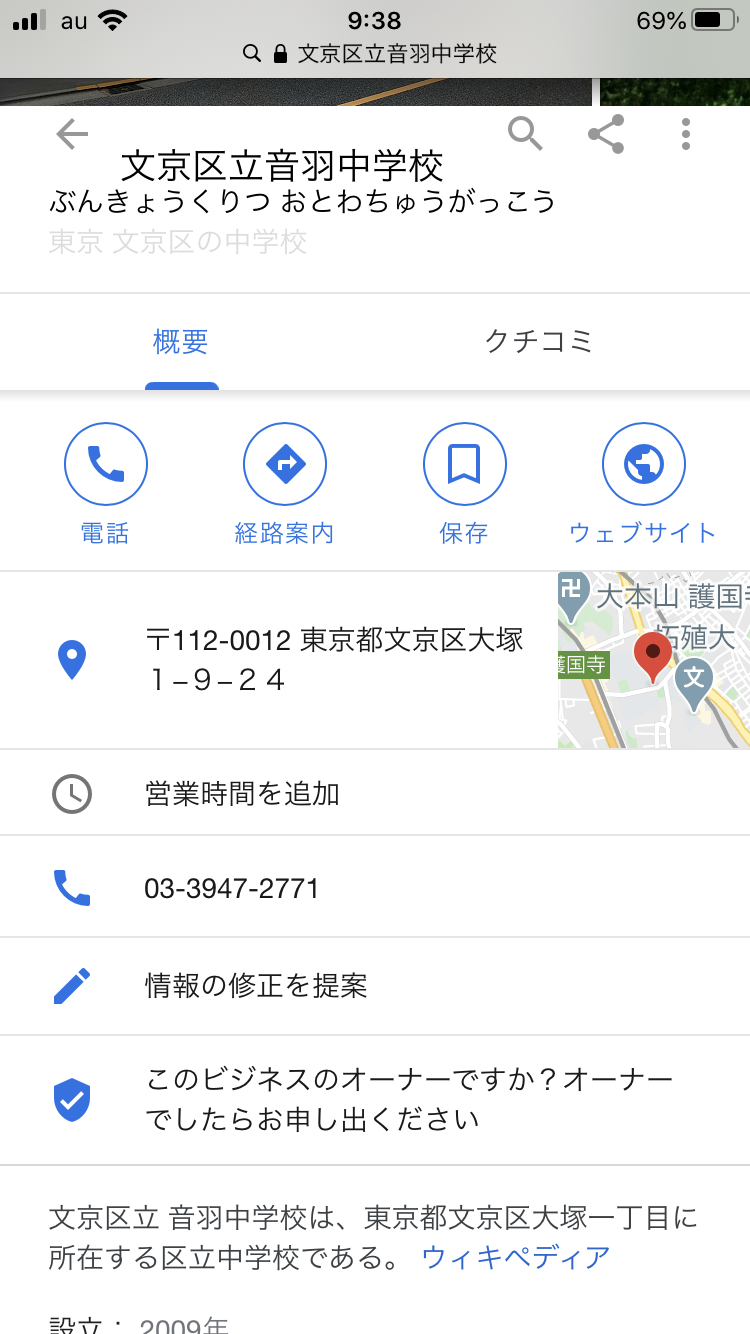Viewport: 750px width, 1334px height.
Task: Claim the business via オーナー row
Action: tap(408, 1099)
